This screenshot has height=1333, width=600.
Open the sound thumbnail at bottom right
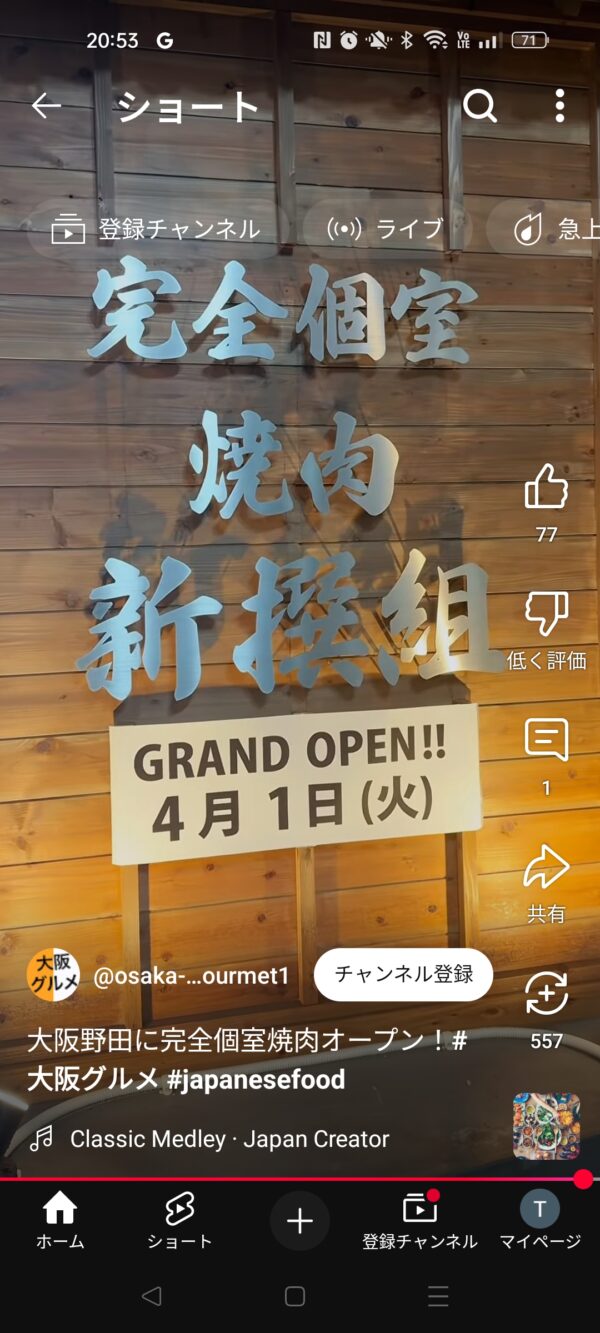click(x=547, y=1126)
